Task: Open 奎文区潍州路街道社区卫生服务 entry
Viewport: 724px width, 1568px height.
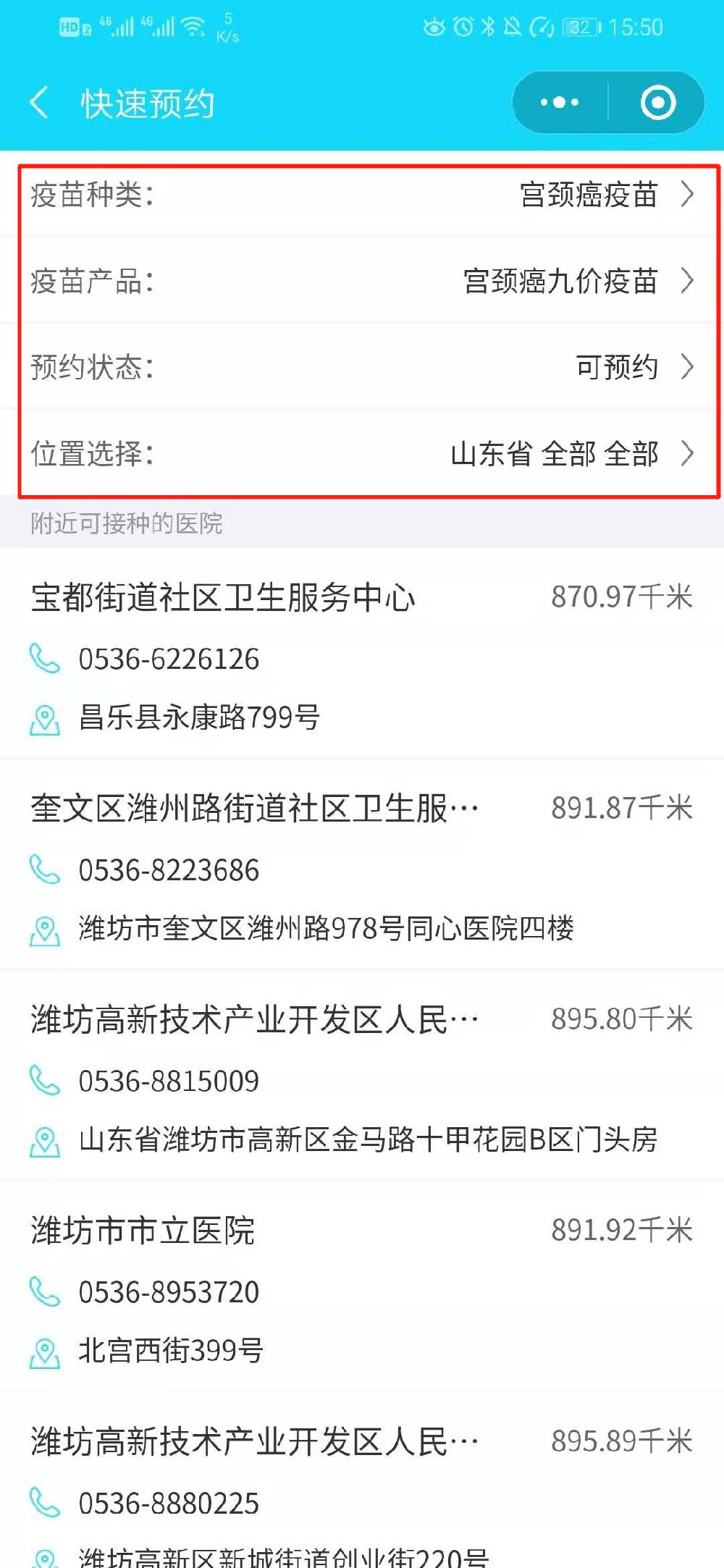Action: pyautogui.click(x=253, y=809)
